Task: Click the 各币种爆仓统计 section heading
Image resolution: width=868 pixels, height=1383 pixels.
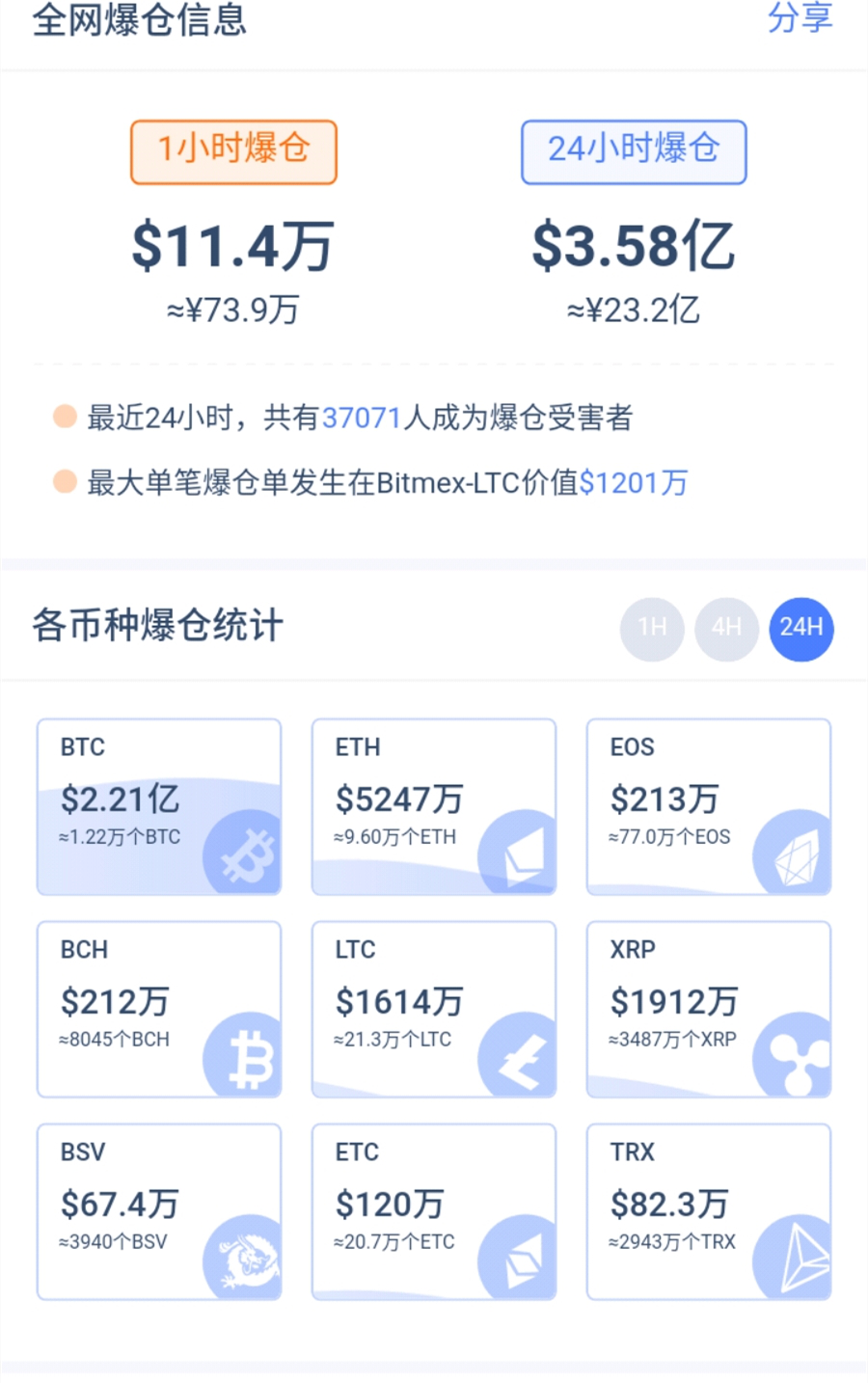Action: coord(155,627)
